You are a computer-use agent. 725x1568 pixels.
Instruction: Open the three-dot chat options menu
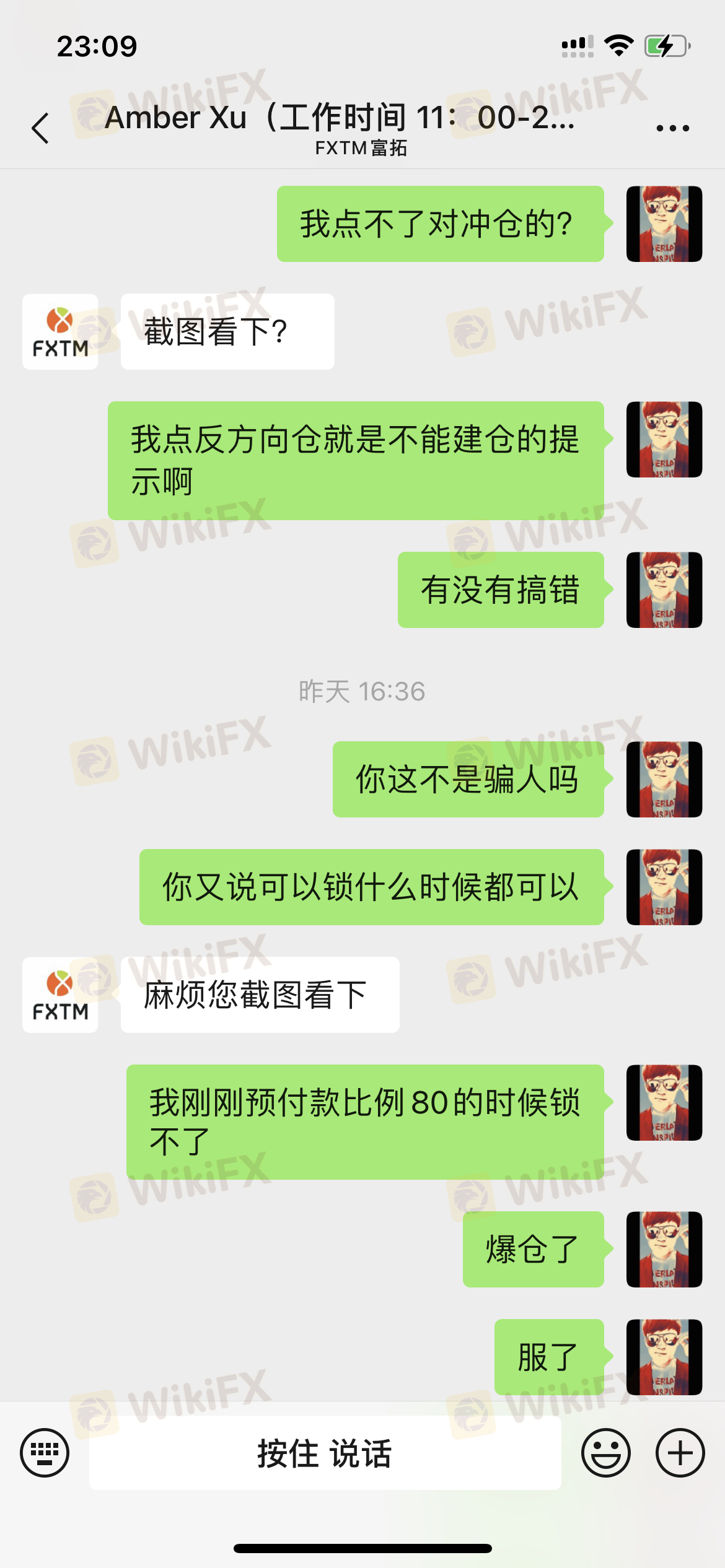(x=672, y=128)
